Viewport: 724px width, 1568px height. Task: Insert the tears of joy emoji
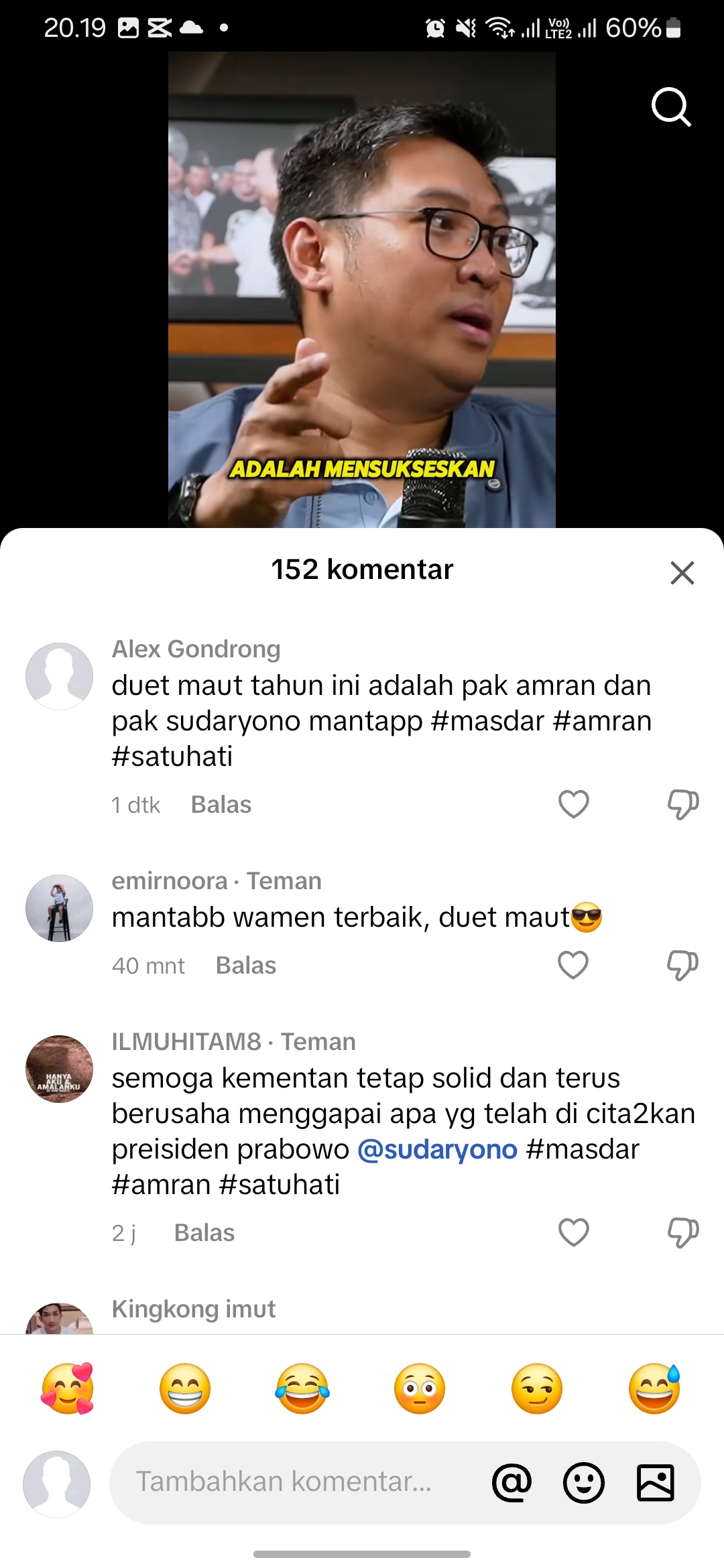click(x=302, y=1388)
